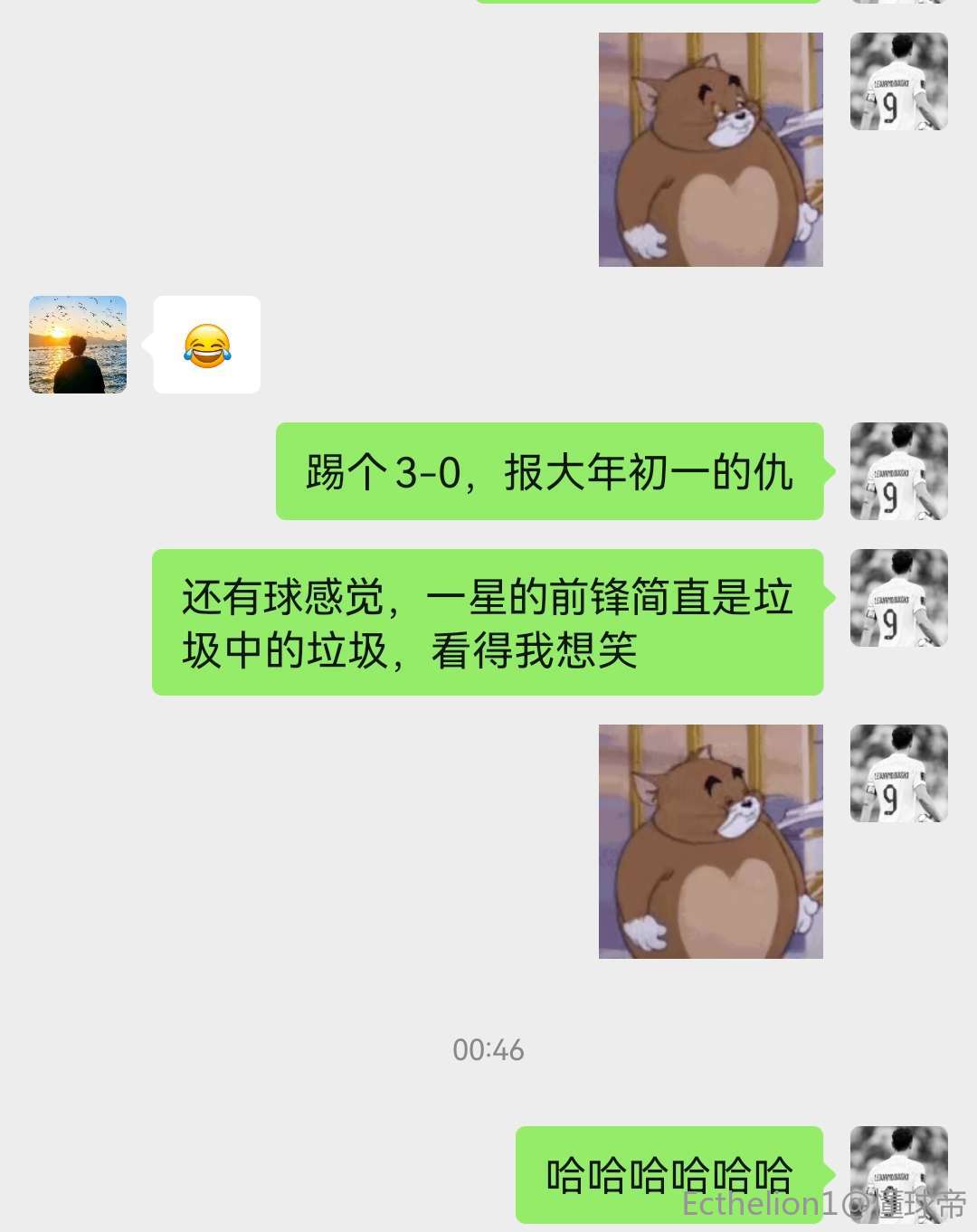
Task: View the Tom cat sticker above the 00:46 timestamp
Action: [711, 841]
